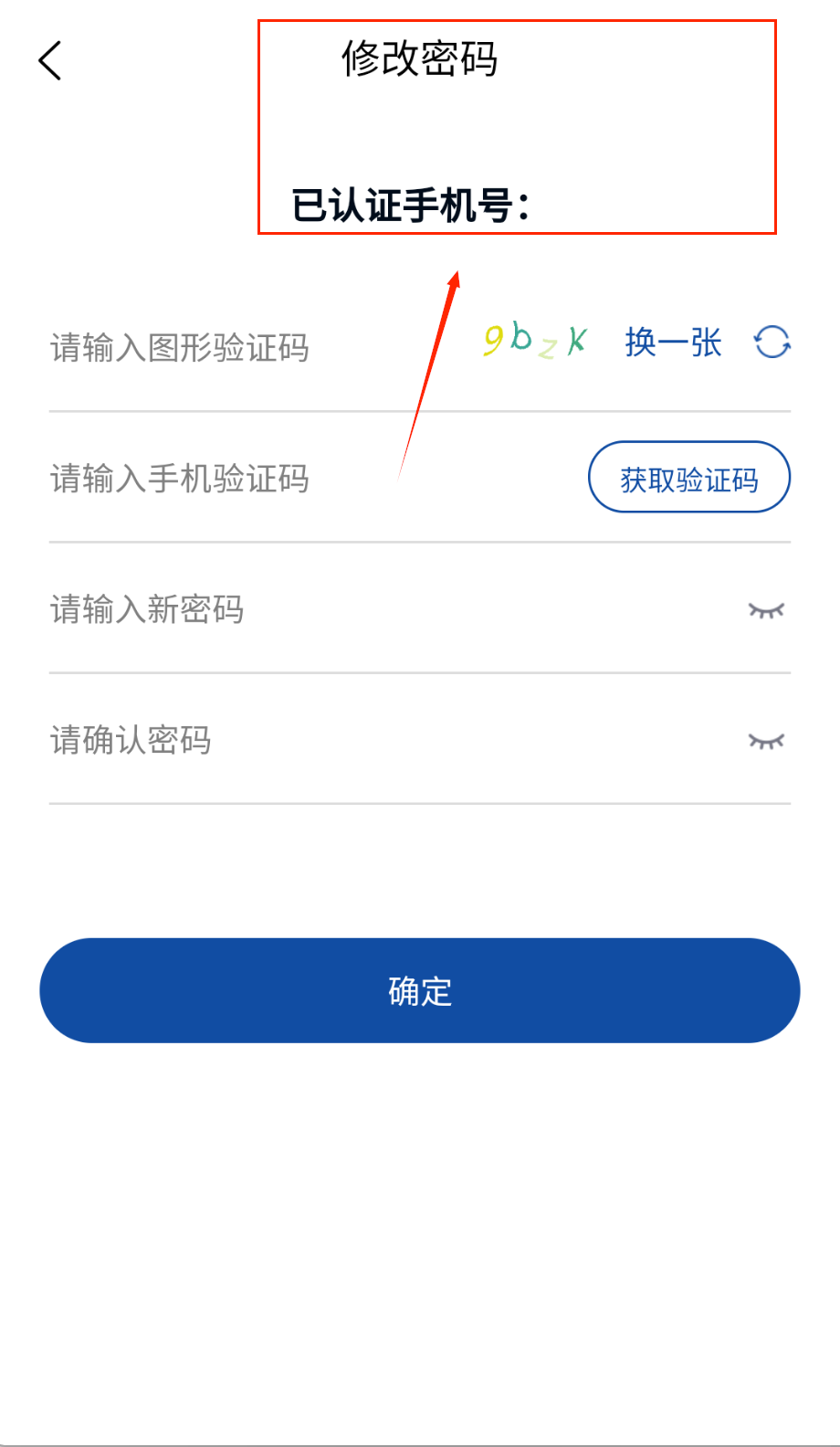
Task: Go back from the 修改密码 page
Action: point(51,61)
